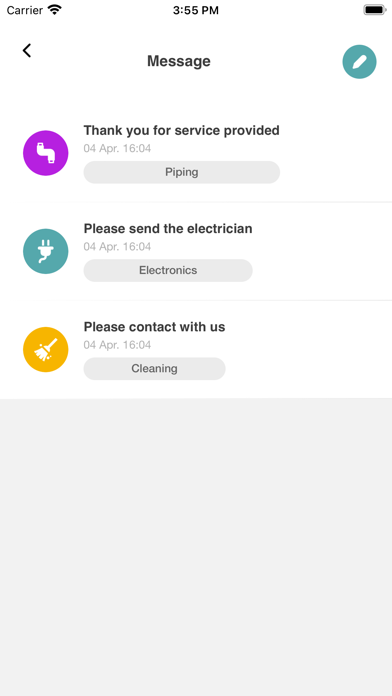Open the 'Thank you for service provided' message
The height and width of the screenshot is (696, 392).
196,153
